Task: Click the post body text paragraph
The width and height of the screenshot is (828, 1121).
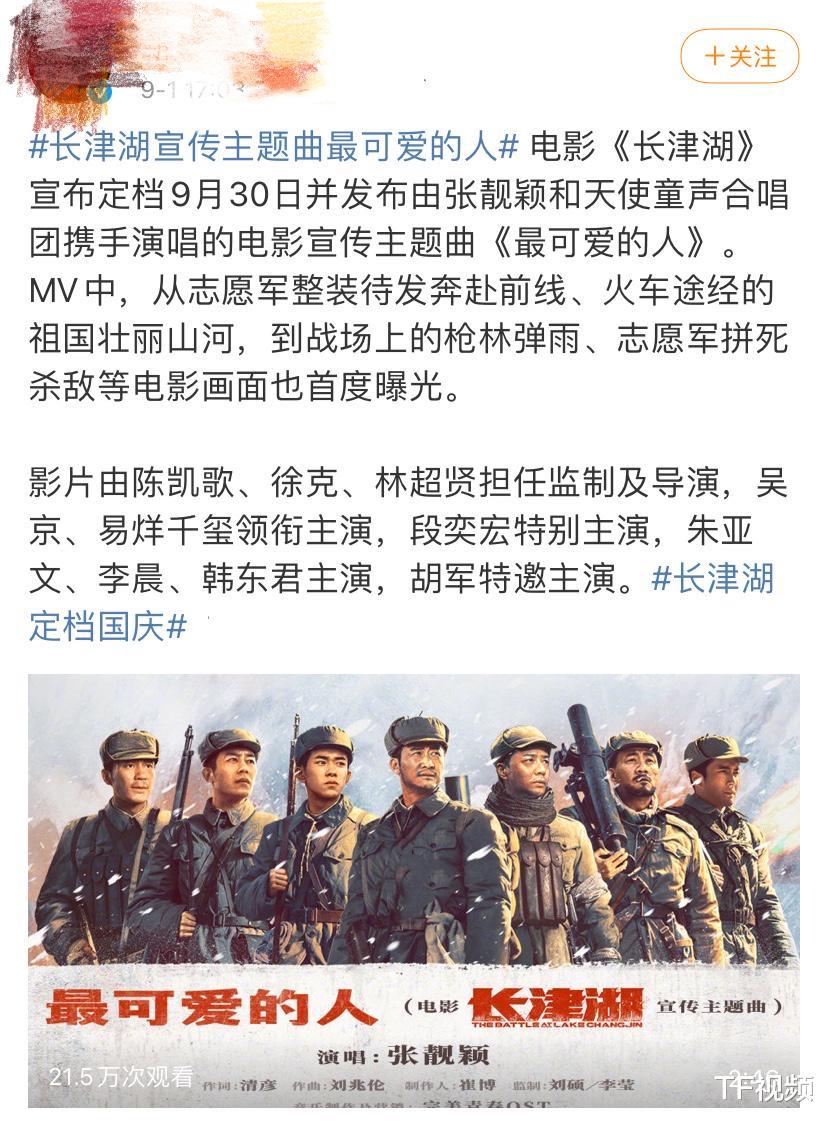Action: tap(400, 300)
